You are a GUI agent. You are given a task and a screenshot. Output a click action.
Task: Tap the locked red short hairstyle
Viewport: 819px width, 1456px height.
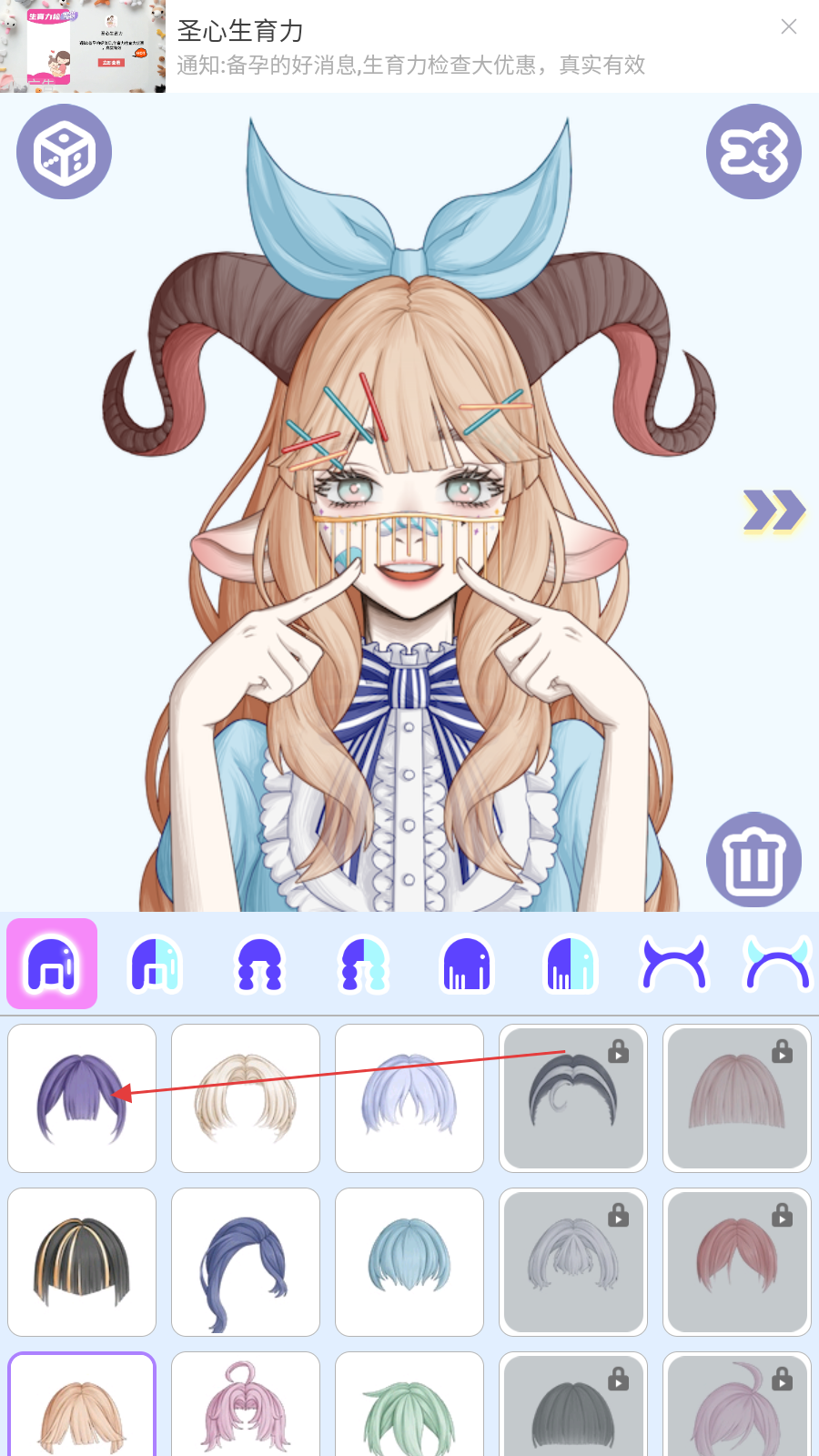737,1262
